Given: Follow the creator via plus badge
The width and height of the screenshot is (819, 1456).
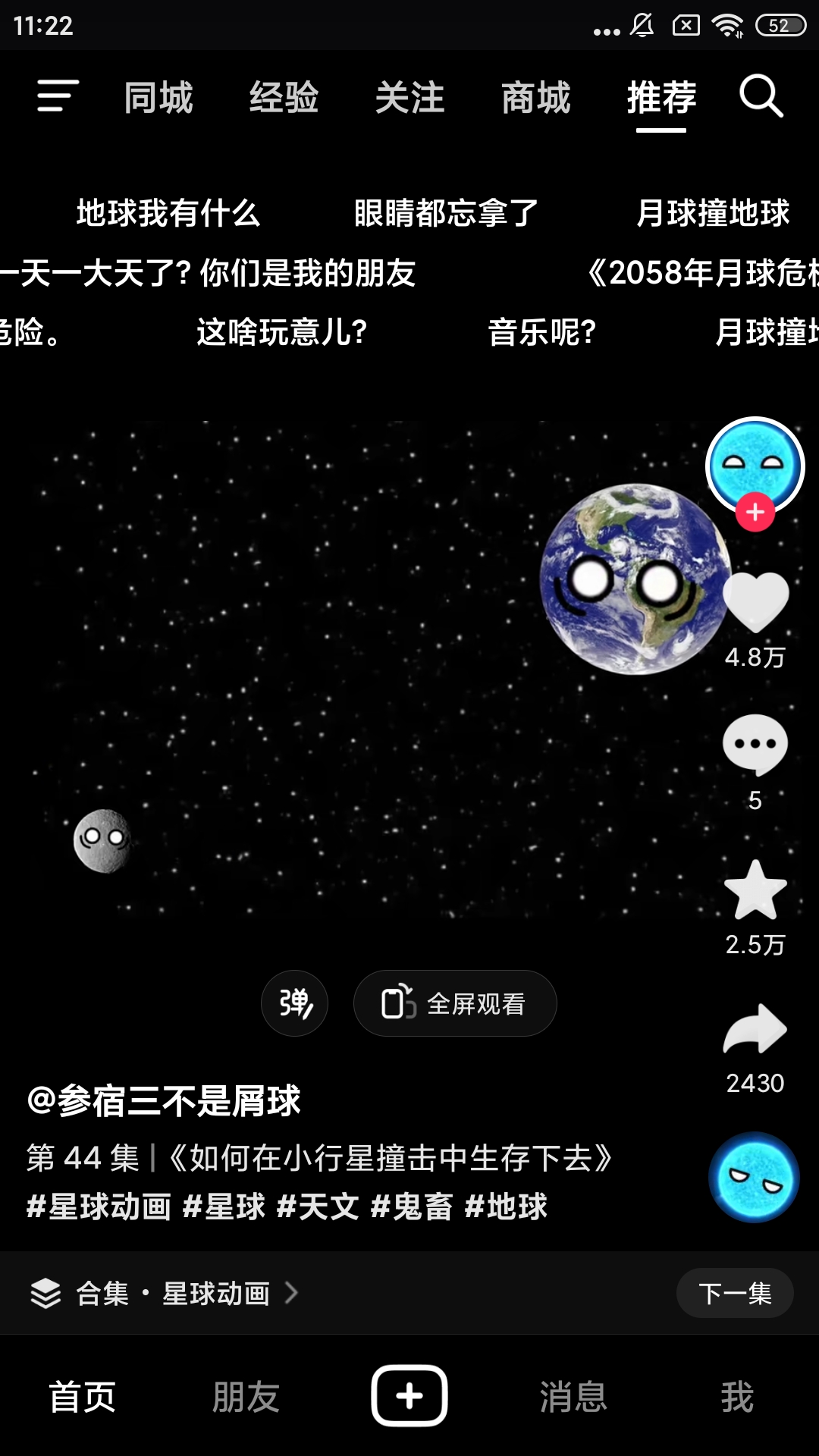Looking at the screenshot, I should [755, 513].
